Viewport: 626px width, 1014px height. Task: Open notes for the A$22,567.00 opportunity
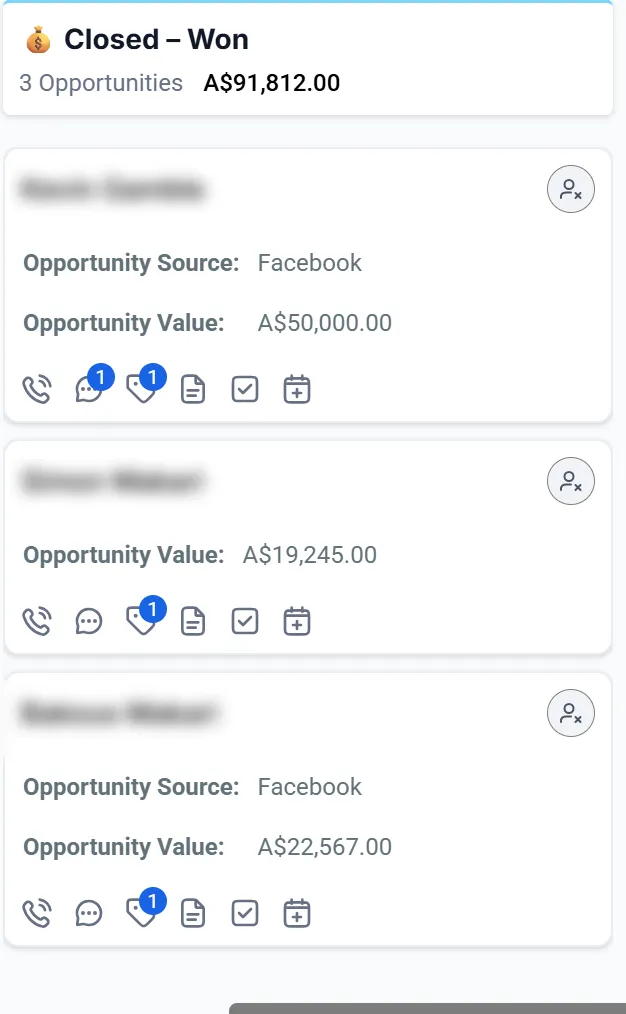coord(193,913)
